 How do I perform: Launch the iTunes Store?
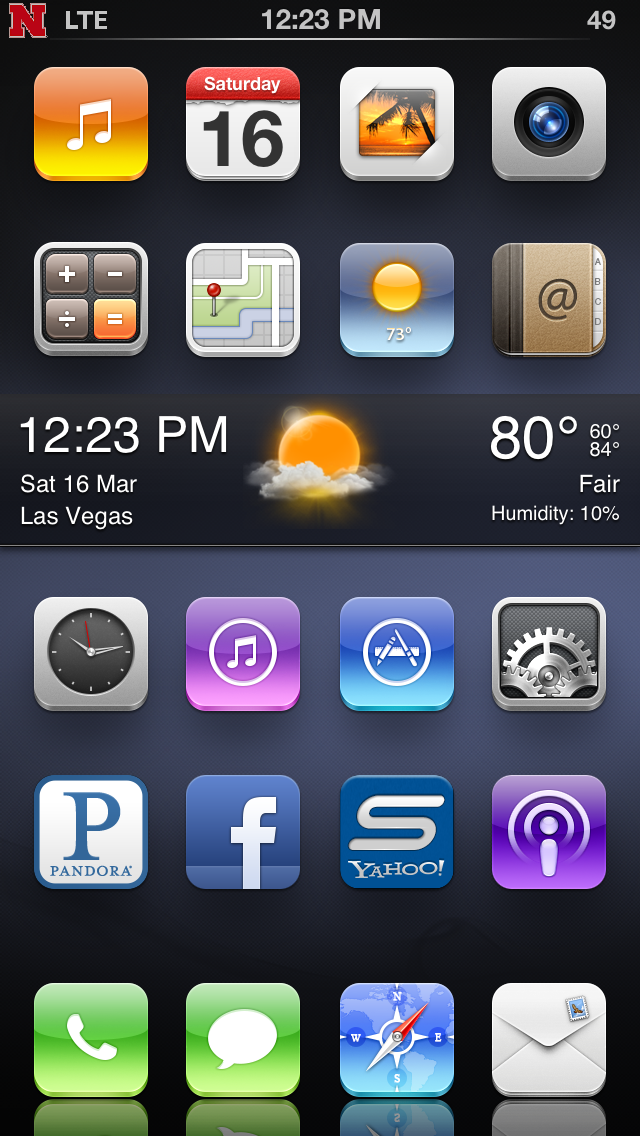coord(243,653)
